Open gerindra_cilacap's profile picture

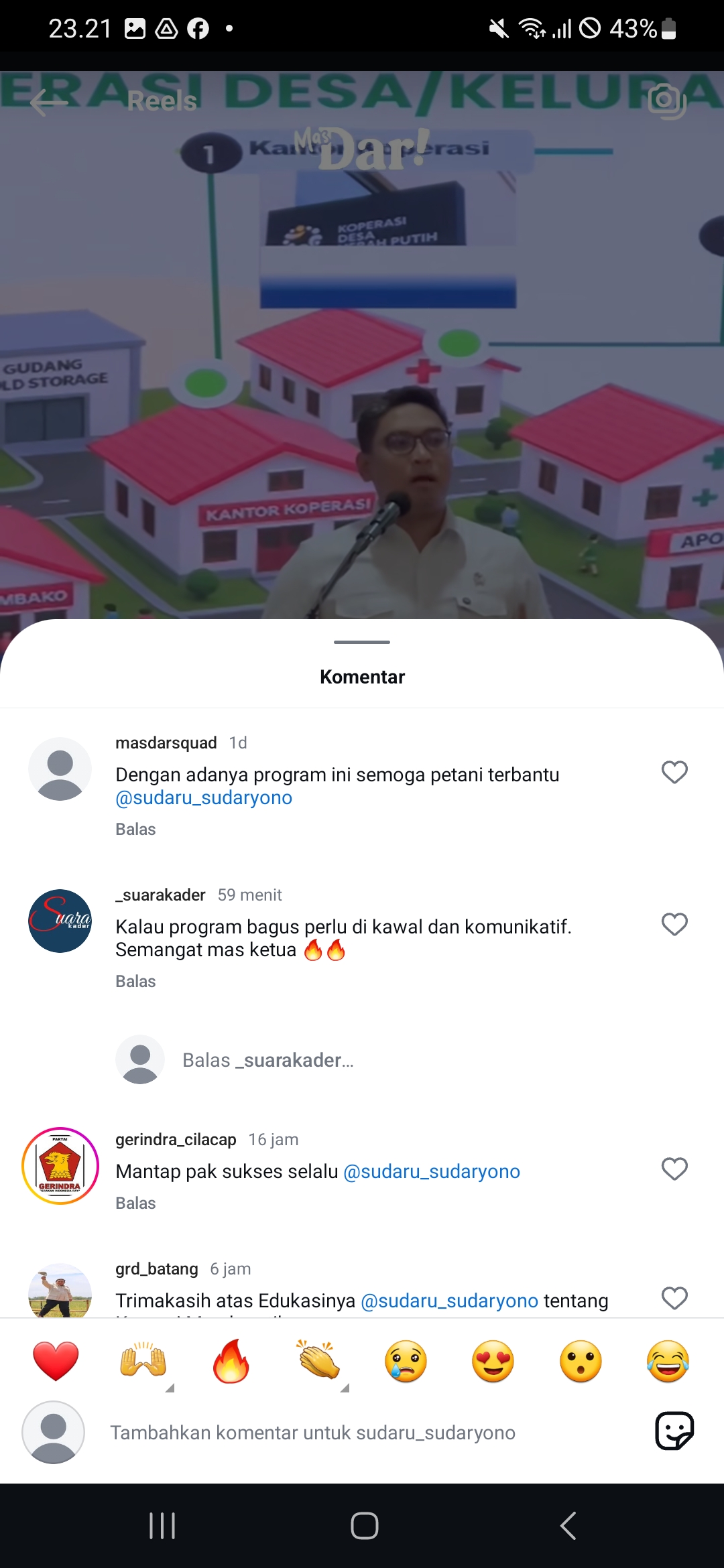60,1166
